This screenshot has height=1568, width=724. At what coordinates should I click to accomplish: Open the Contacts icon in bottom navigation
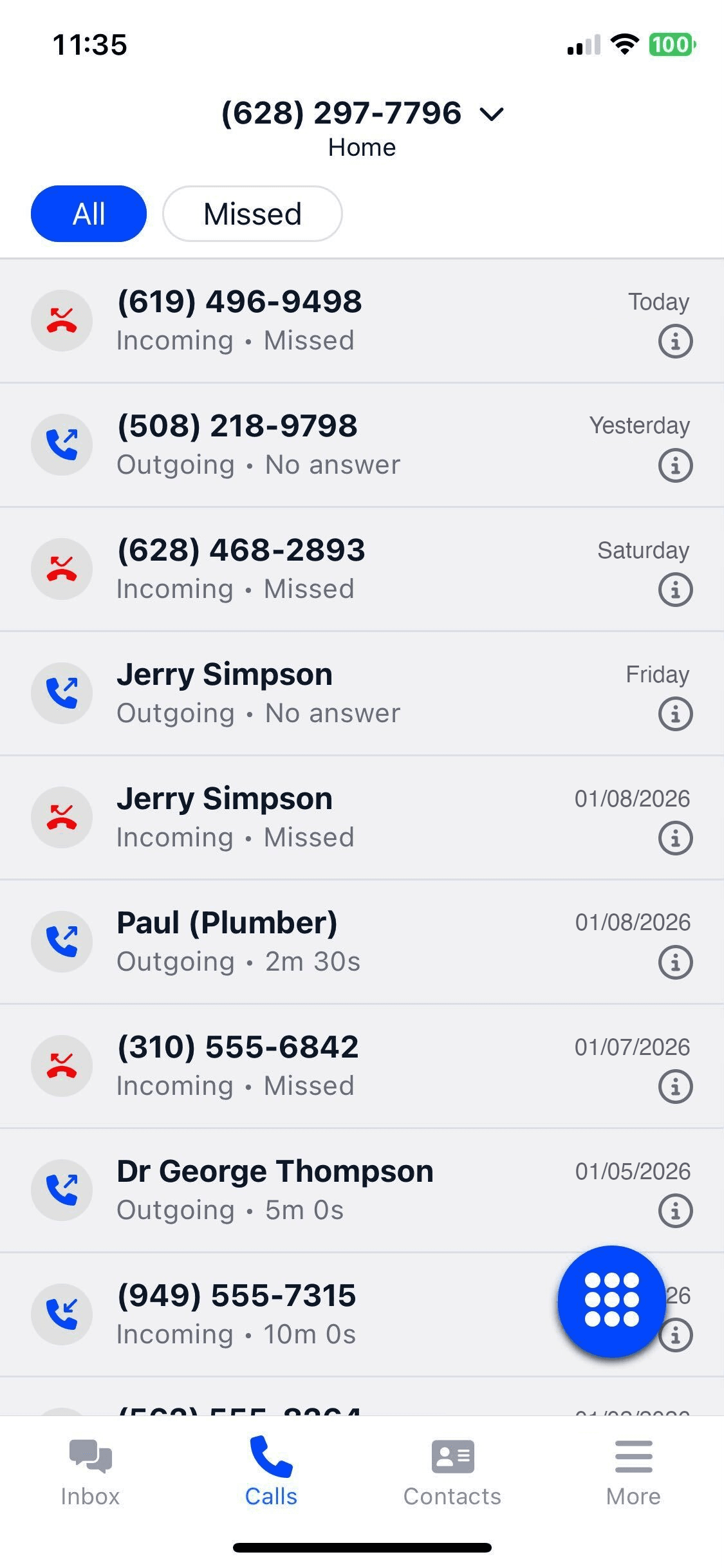(452, 1475)
